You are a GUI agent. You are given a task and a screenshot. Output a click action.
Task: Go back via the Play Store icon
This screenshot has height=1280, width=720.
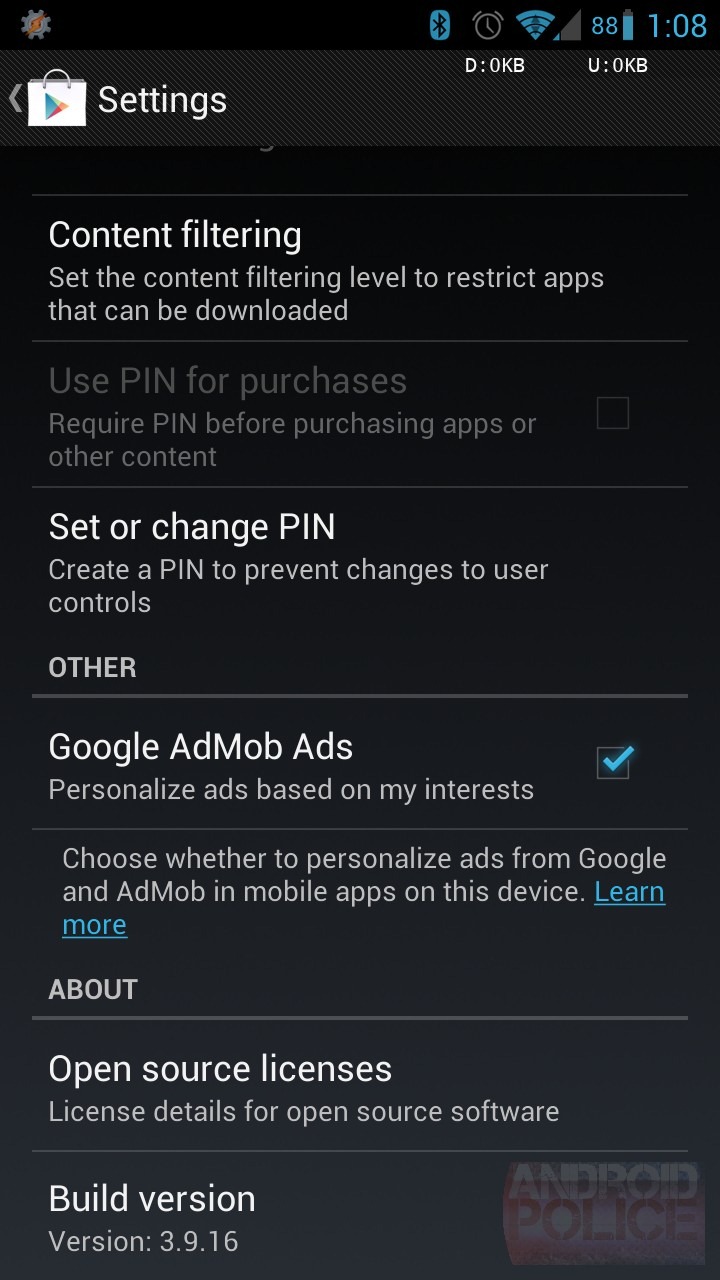click(x=55, y=98)
